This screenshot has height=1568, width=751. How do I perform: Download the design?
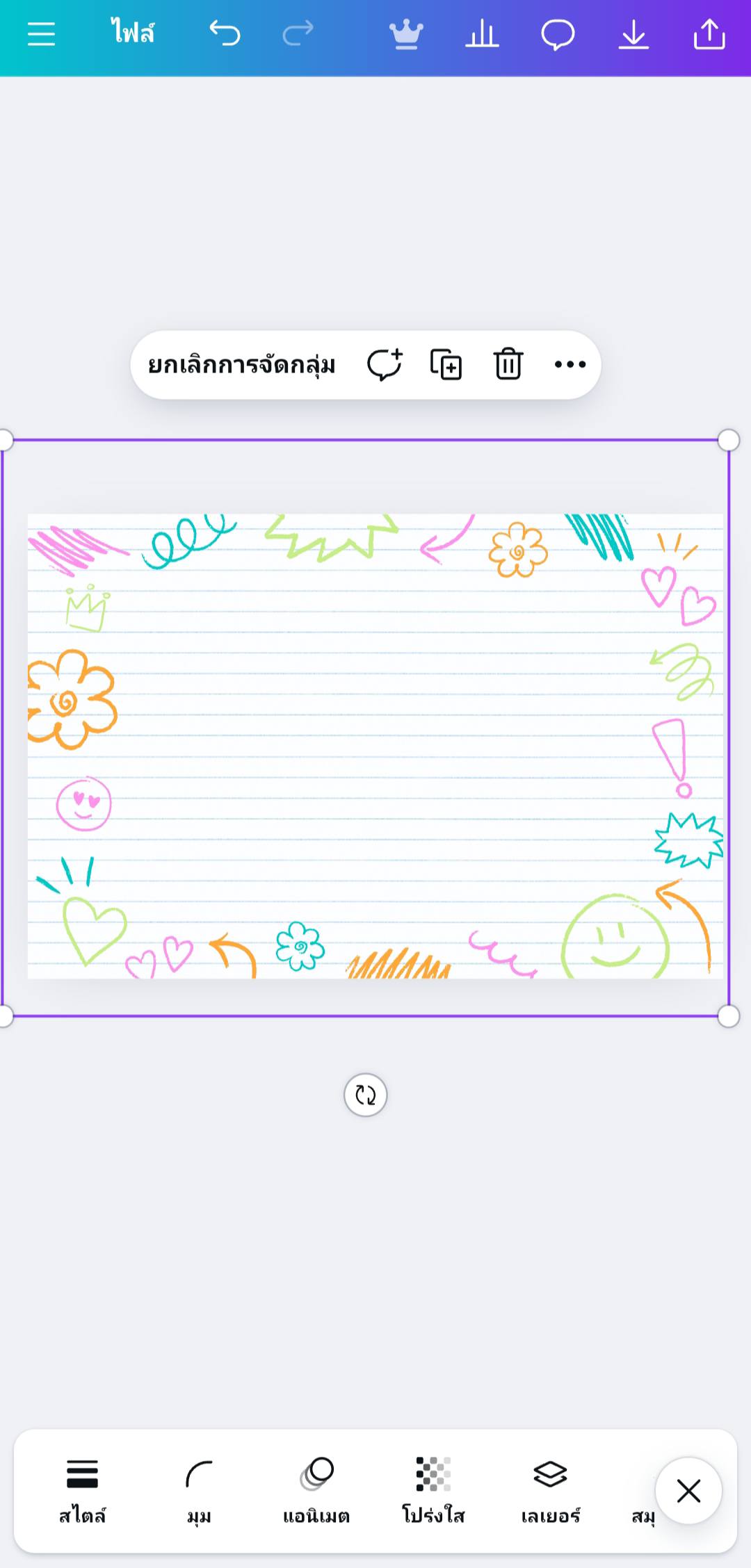(x=633, y=33)
